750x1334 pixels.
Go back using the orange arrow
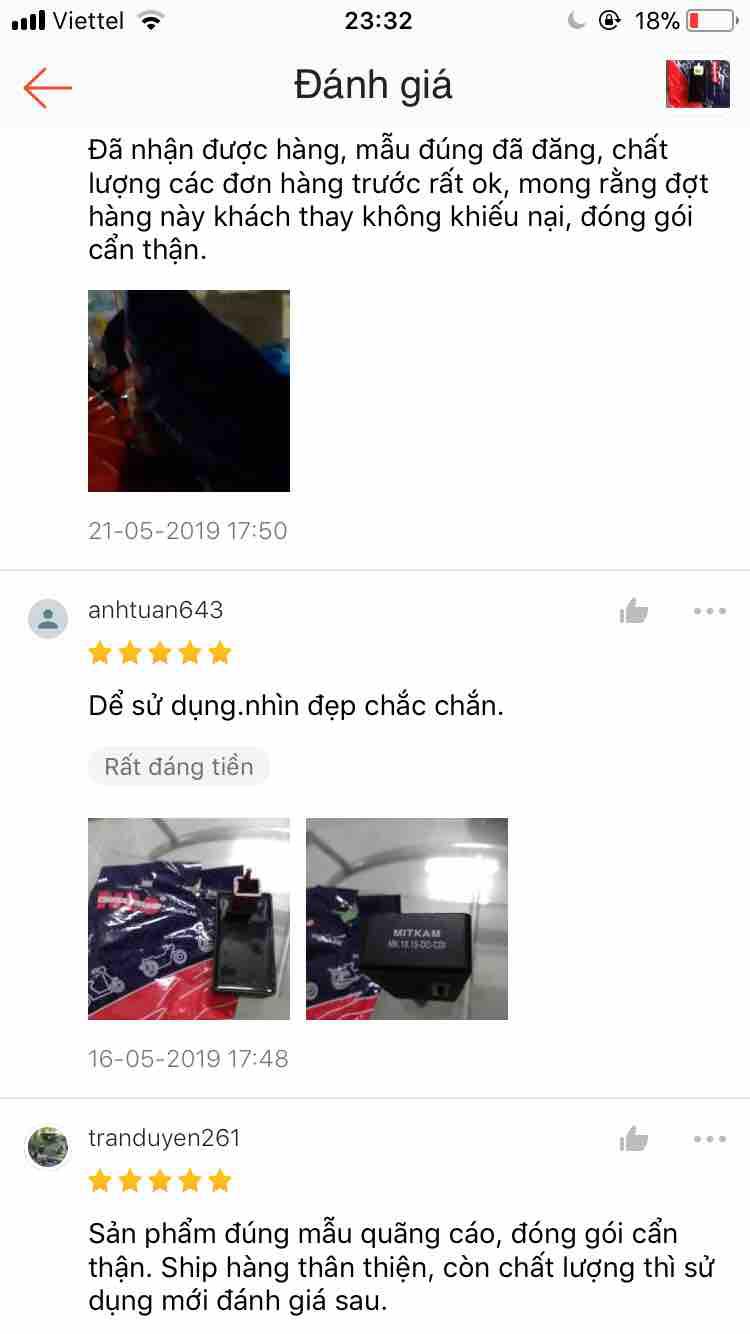click(48, 87)
